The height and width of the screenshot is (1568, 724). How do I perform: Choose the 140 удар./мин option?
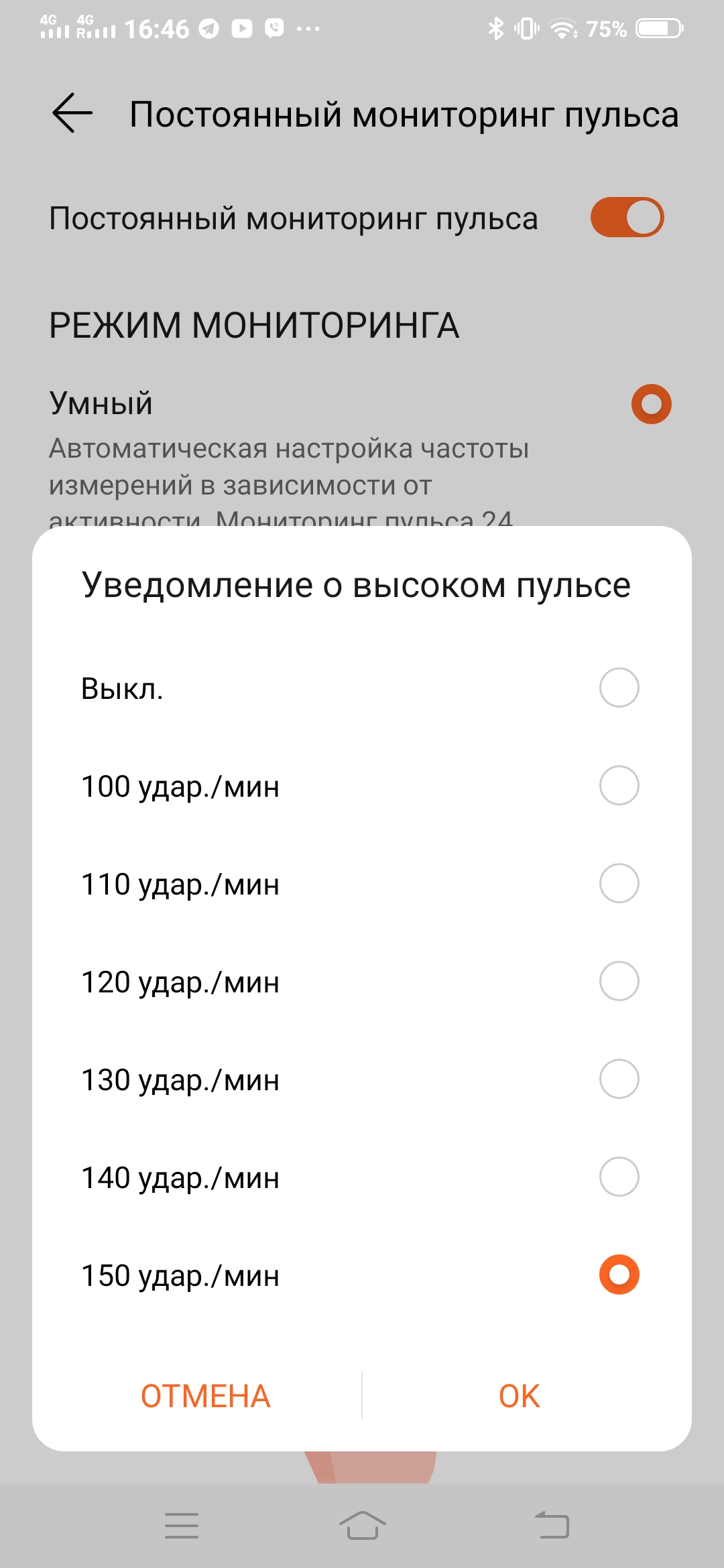(x=618, y=1177)
